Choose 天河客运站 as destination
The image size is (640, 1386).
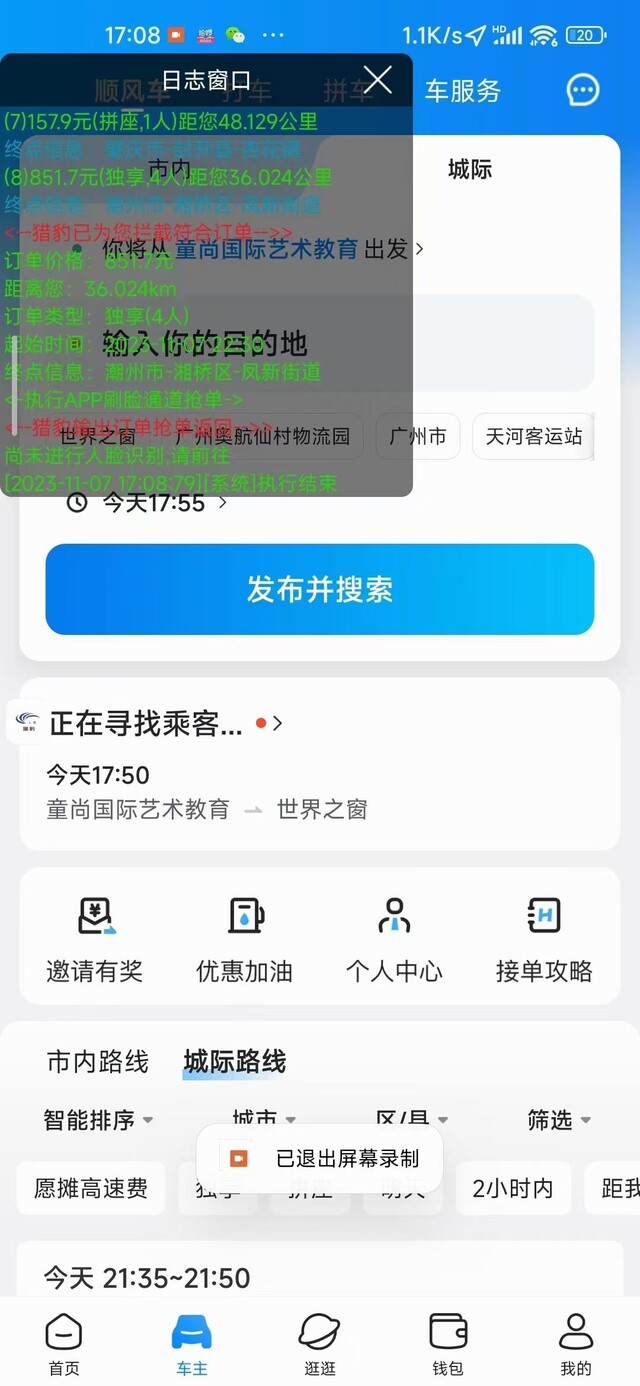[x=533, y=437]
